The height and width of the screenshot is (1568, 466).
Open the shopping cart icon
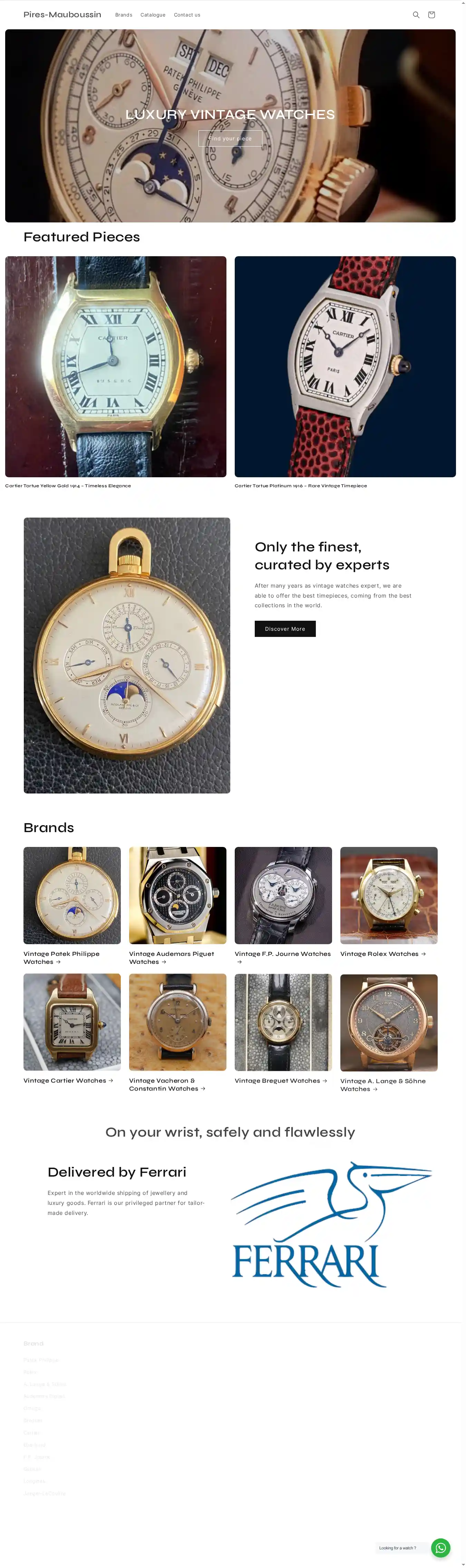click(x=431, y=14)
